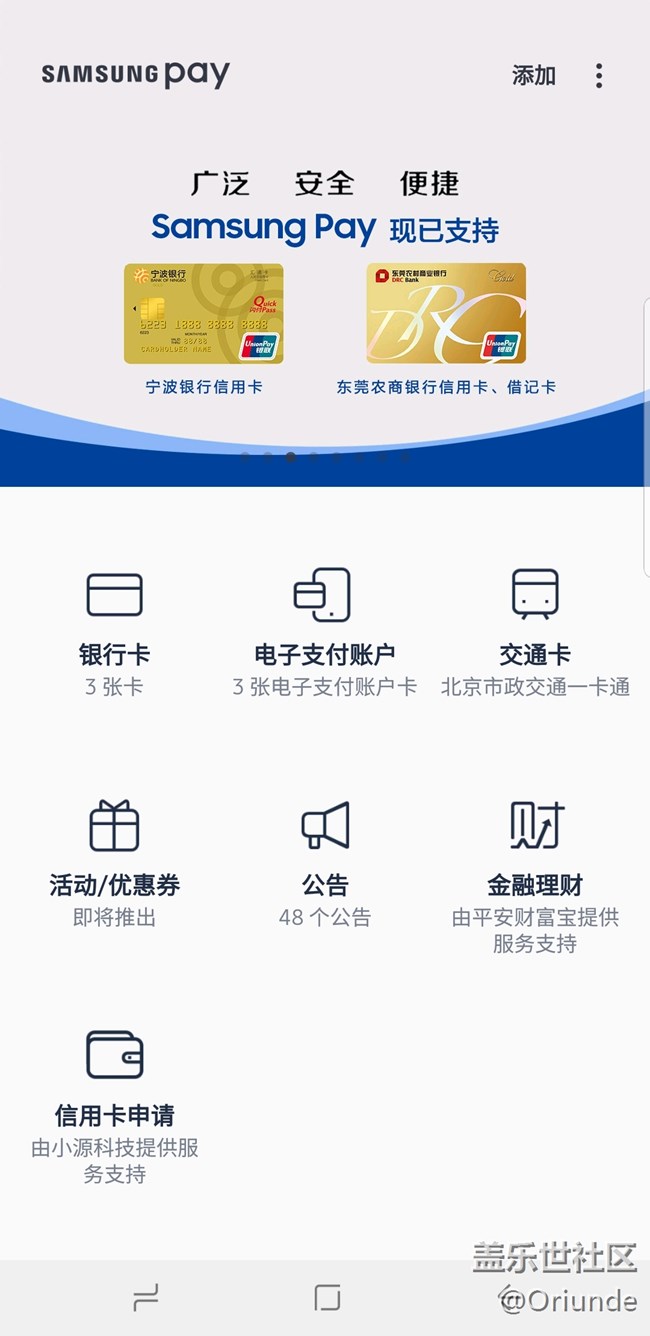Tap 添加 to add a card
The width and height of the screenshot is (650, 1336).
click(533, 75)
